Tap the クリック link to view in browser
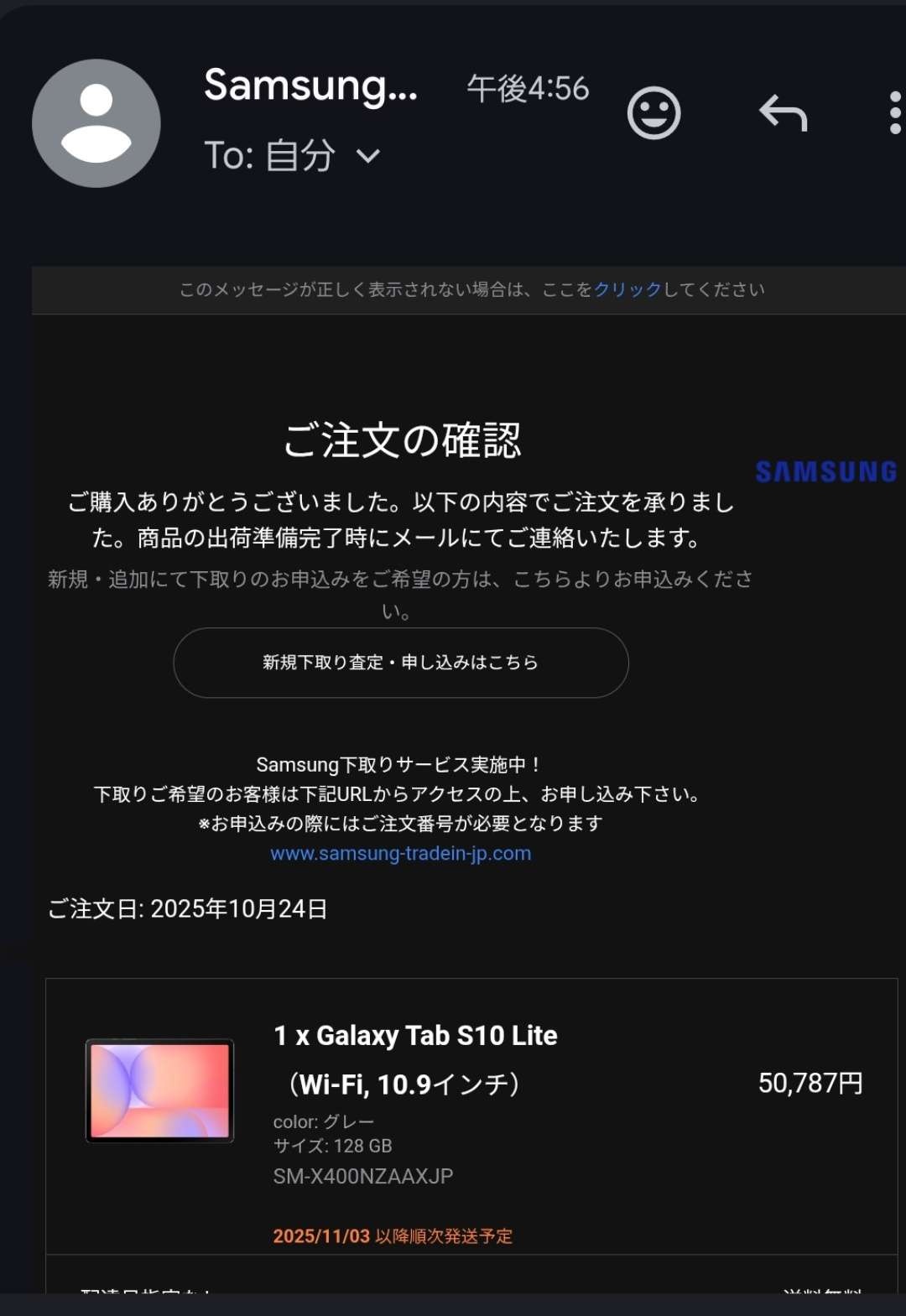This screenshot has height=1316, width=906. click(627, 289)
